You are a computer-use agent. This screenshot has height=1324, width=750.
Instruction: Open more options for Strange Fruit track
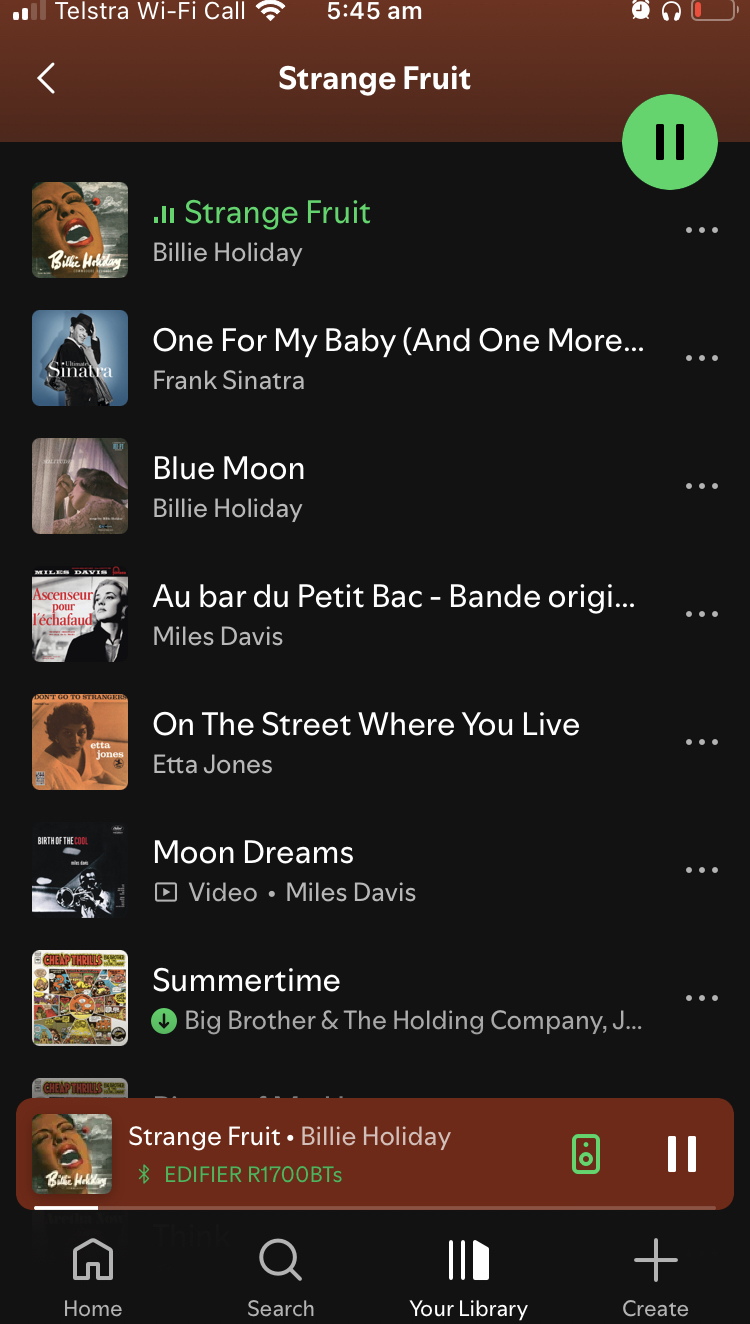(702, 230)
